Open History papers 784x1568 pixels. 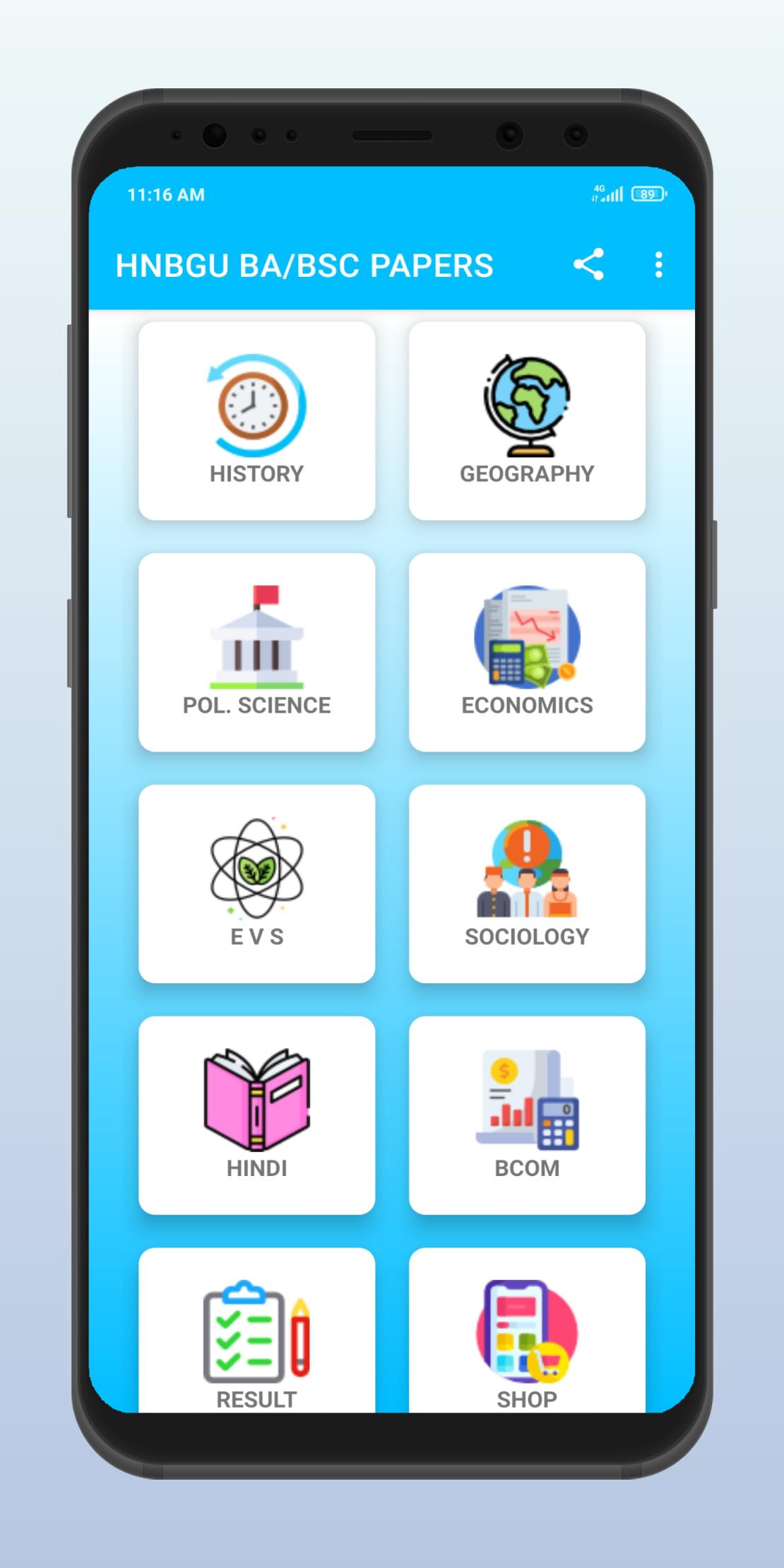point(256,421)
